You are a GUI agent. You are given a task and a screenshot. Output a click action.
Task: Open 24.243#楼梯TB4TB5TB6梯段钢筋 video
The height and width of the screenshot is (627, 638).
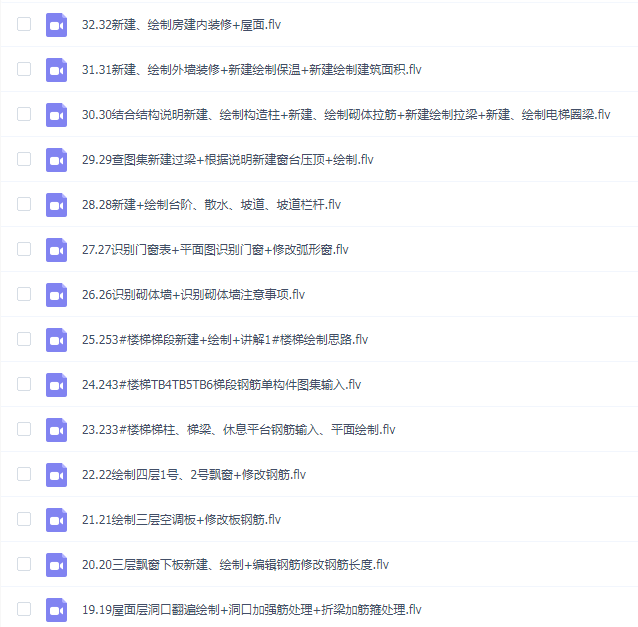[x=221, y=384]
